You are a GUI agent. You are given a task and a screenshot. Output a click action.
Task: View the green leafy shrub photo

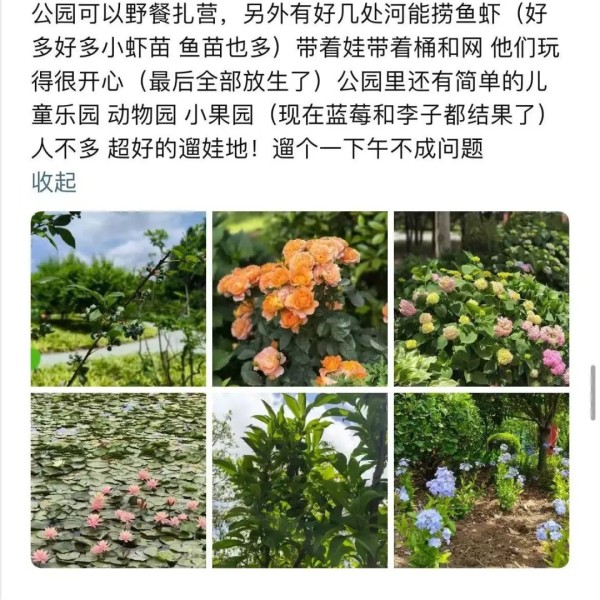click(x=299, y=480)
